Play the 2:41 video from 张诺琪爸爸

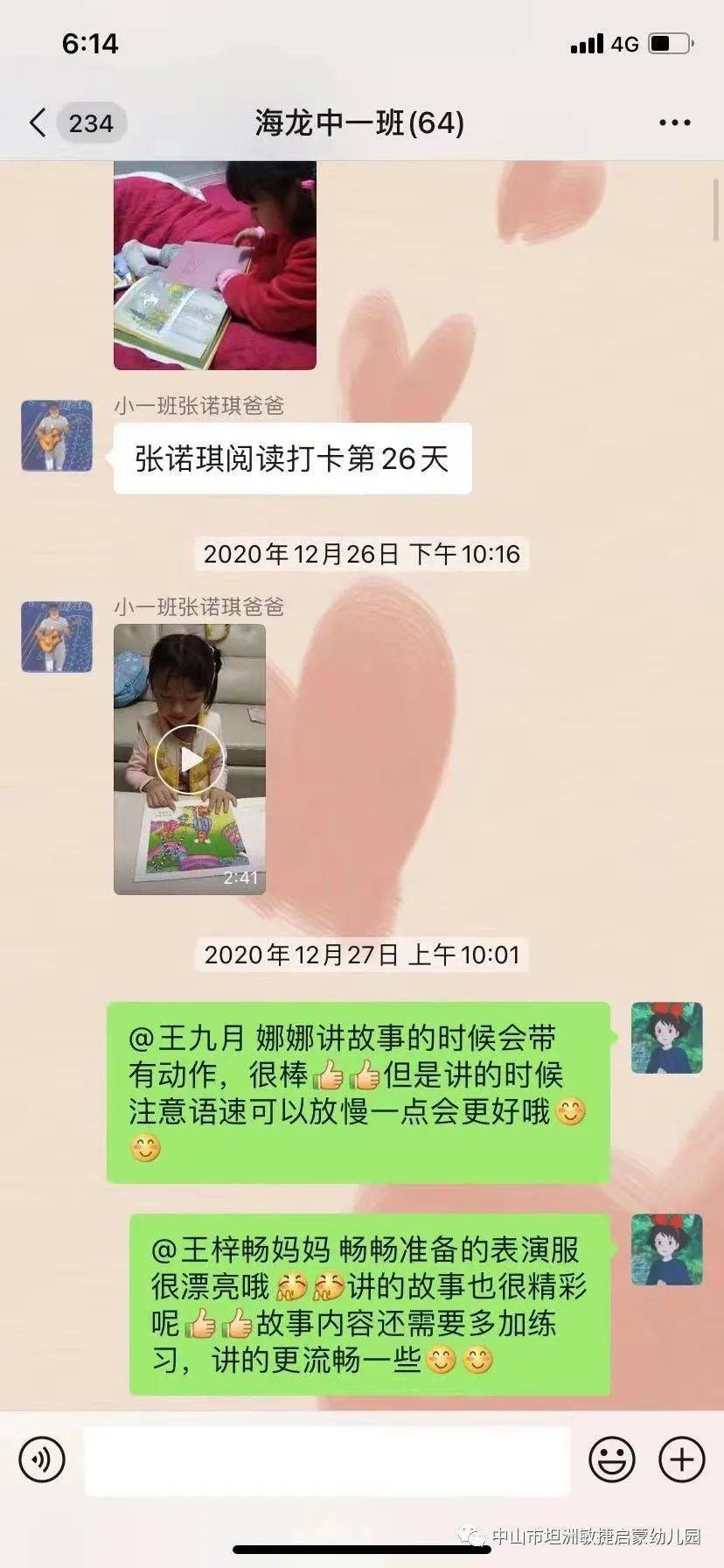(x=190, y=759)
